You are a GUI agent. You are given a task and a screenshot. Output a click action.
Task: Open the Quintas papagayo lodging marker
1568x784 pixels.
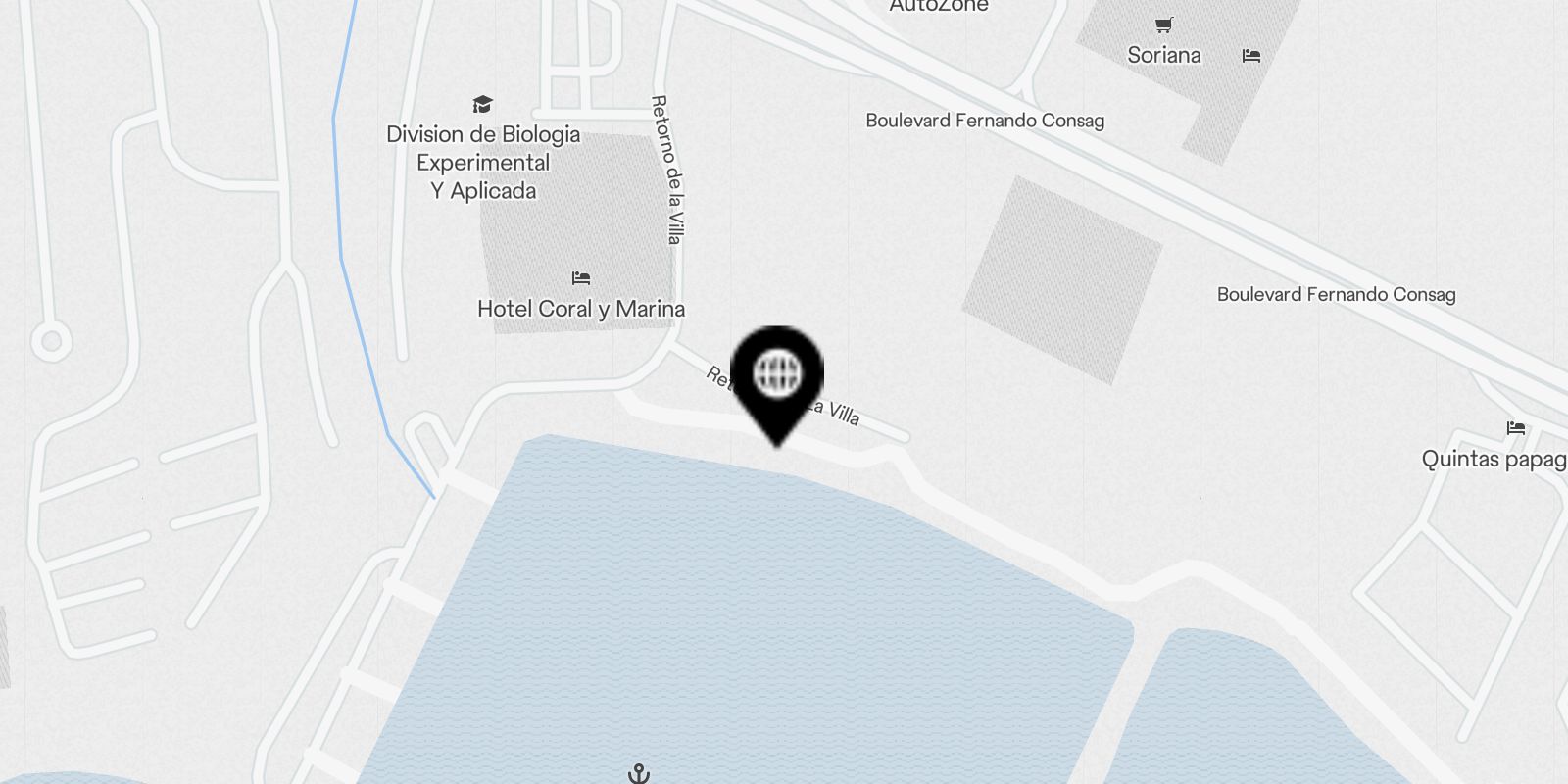click(1516, 428)
